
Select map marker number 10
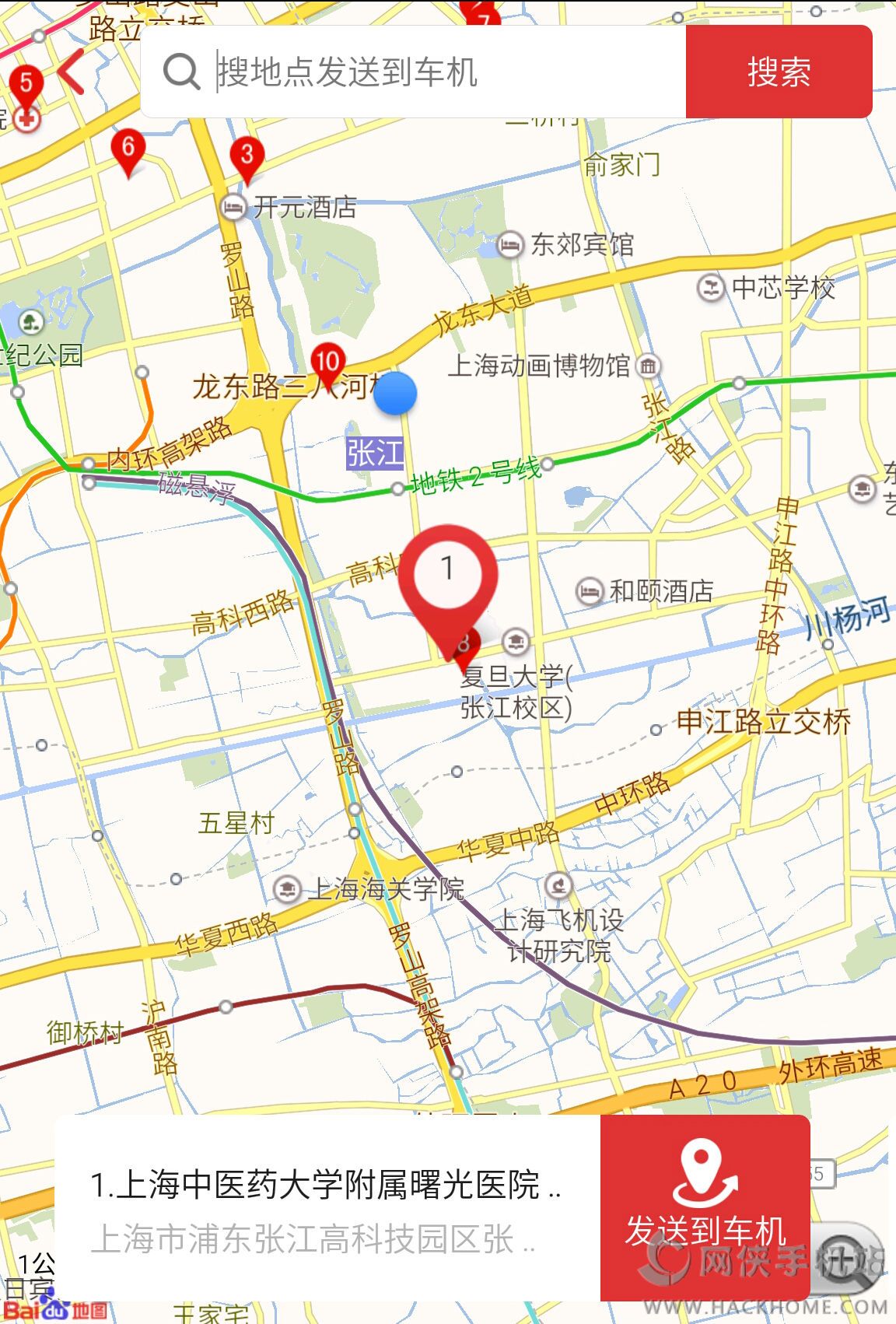[327, 363]
